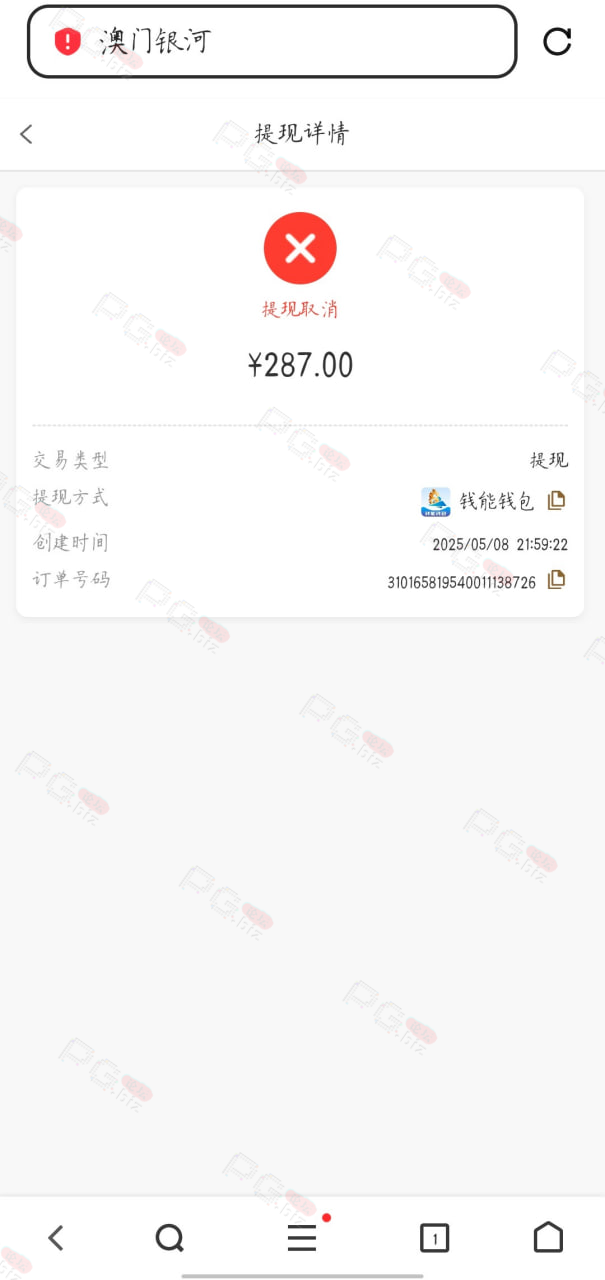Copy the order number 3101658195400111138726
This screenshot has width=605, height=1280.
557,579
